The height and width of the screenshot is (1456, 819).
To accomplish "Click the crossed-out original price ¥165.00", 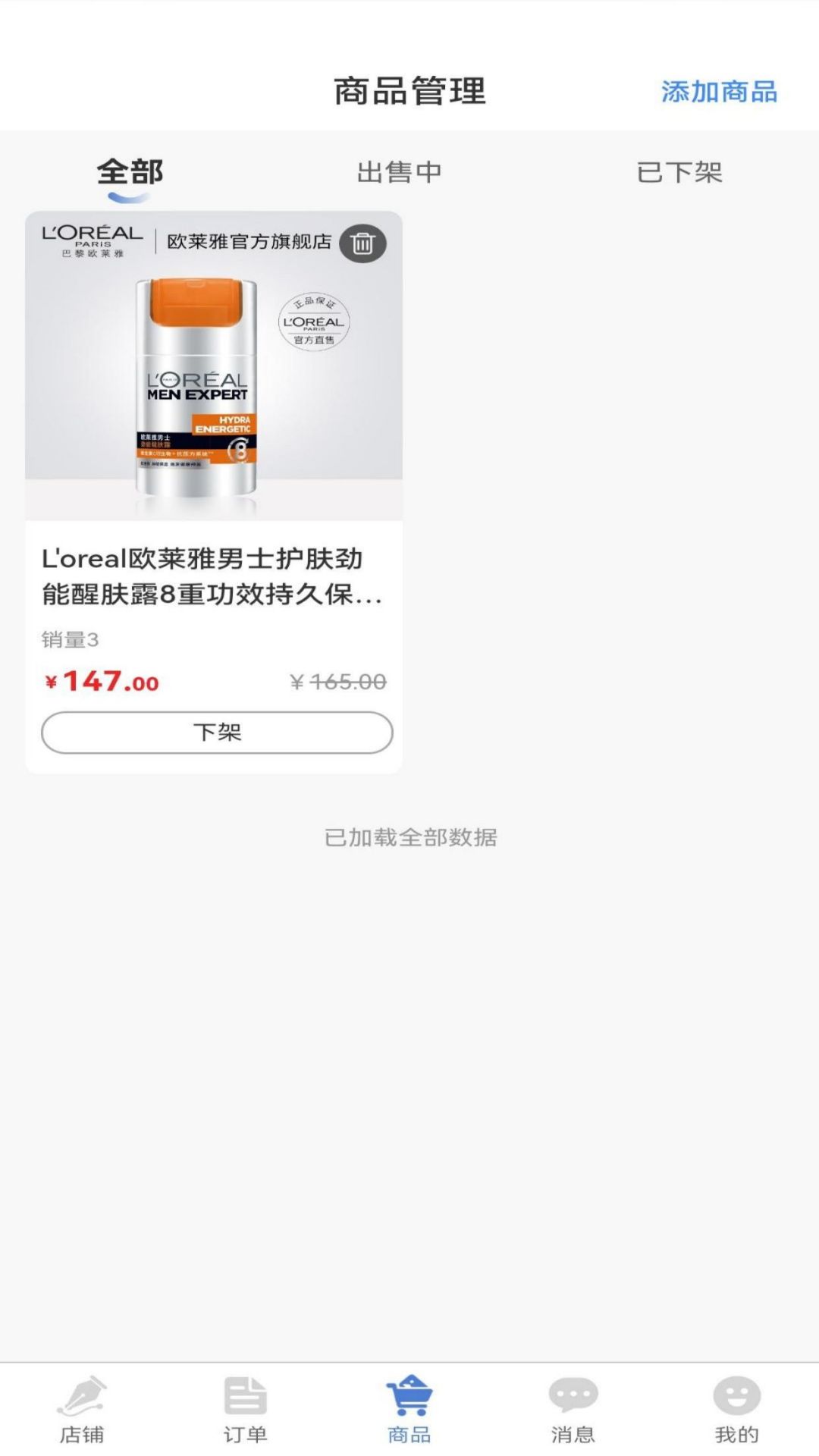I will pos(338,681).
